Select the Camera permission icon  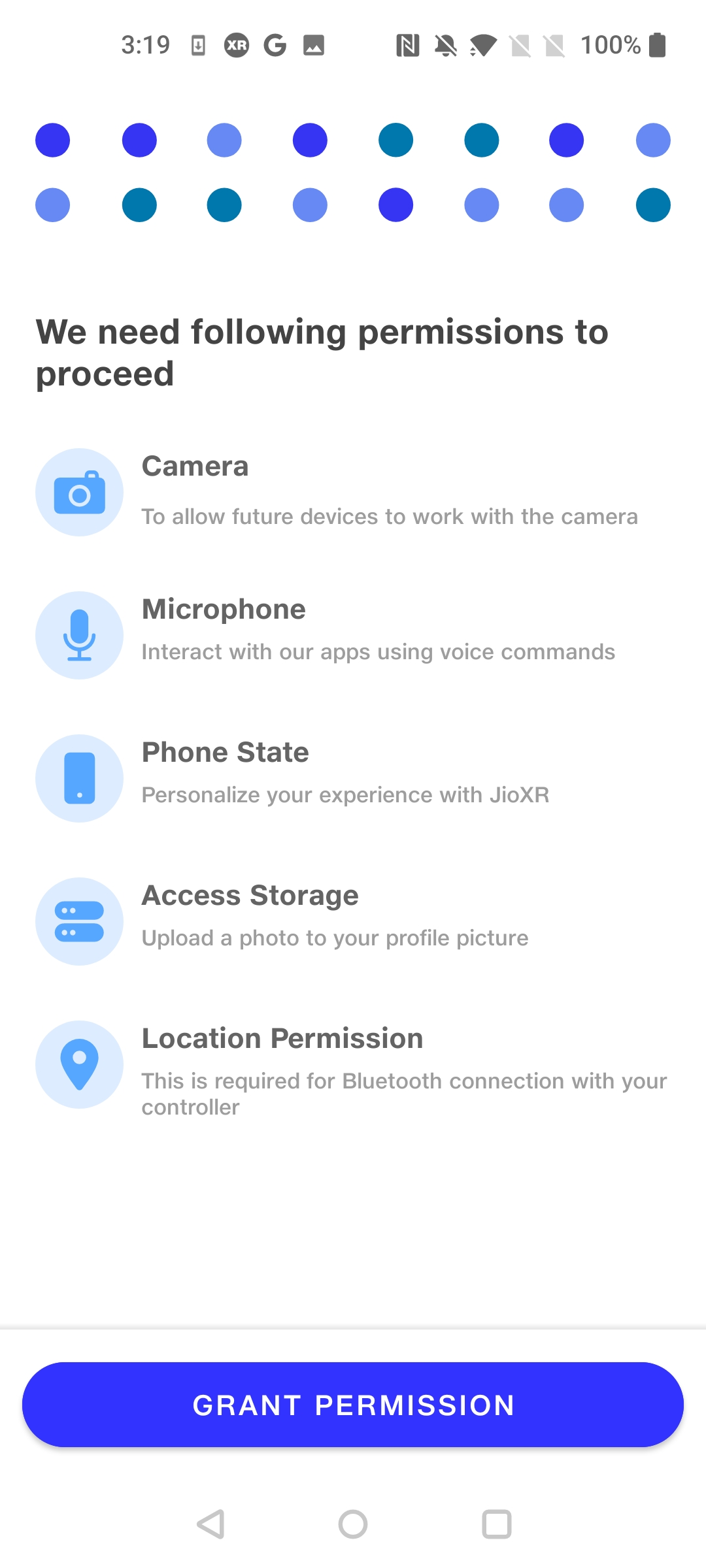tap(79, 492)
